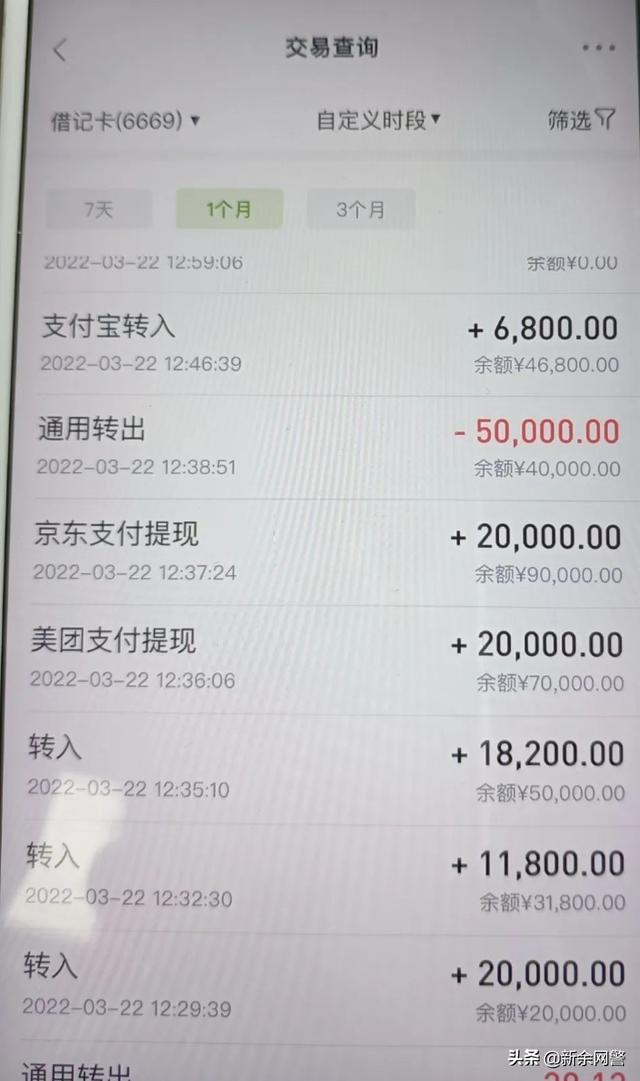
Task: Open the 转入 +11,800.00 transaction
Action: (x=330, y=880)
